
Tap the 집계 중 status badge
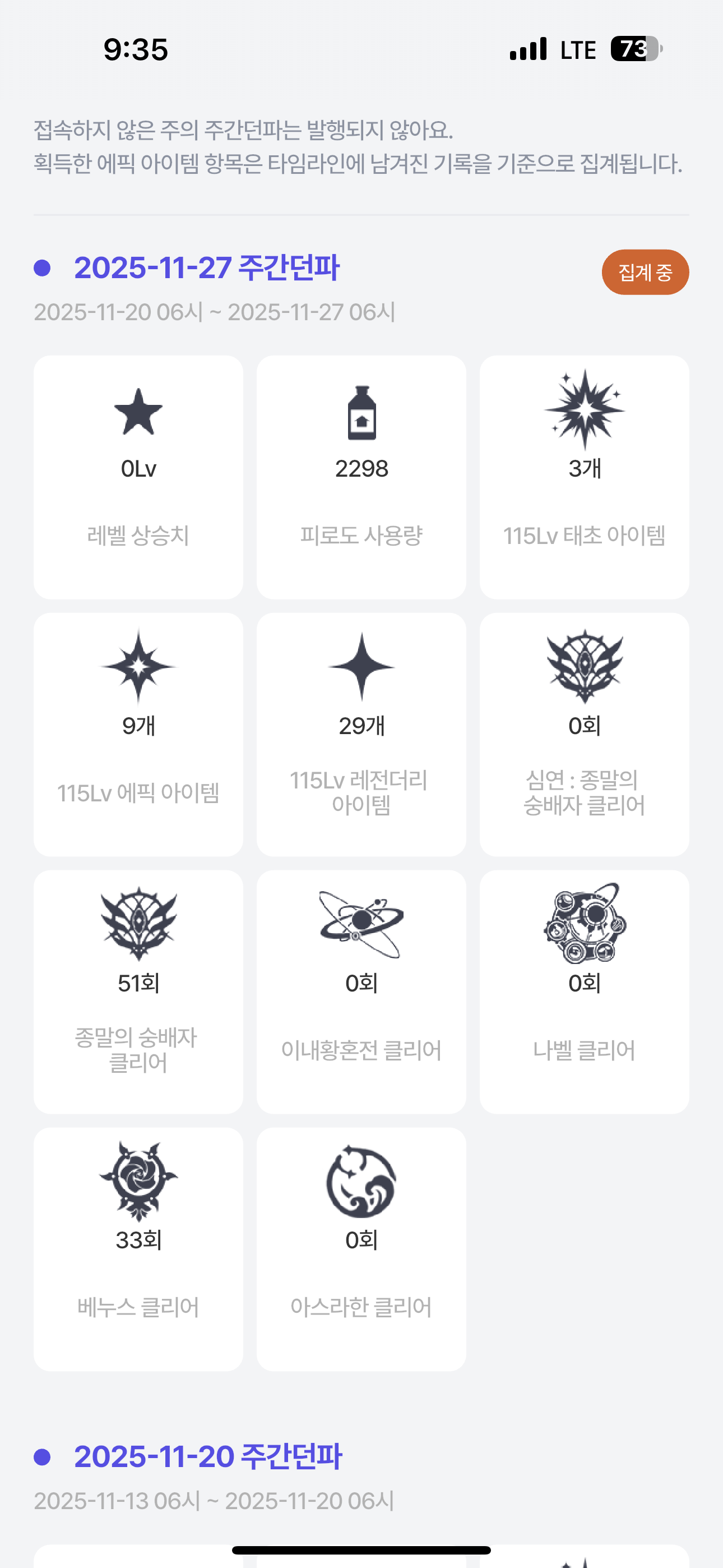645,272
